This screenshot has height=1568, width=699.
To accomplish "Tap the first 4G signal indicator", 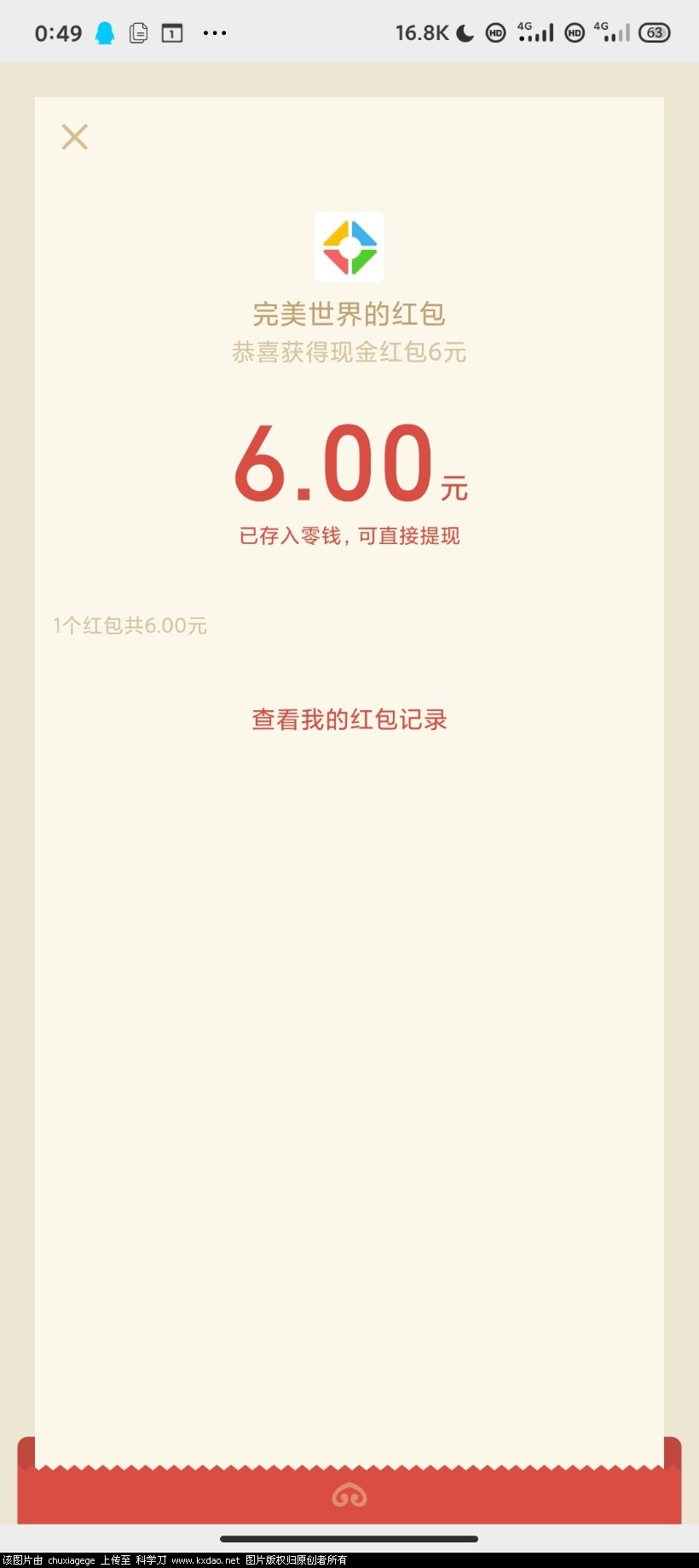I will pyautogui.click(x=534, y=32).
